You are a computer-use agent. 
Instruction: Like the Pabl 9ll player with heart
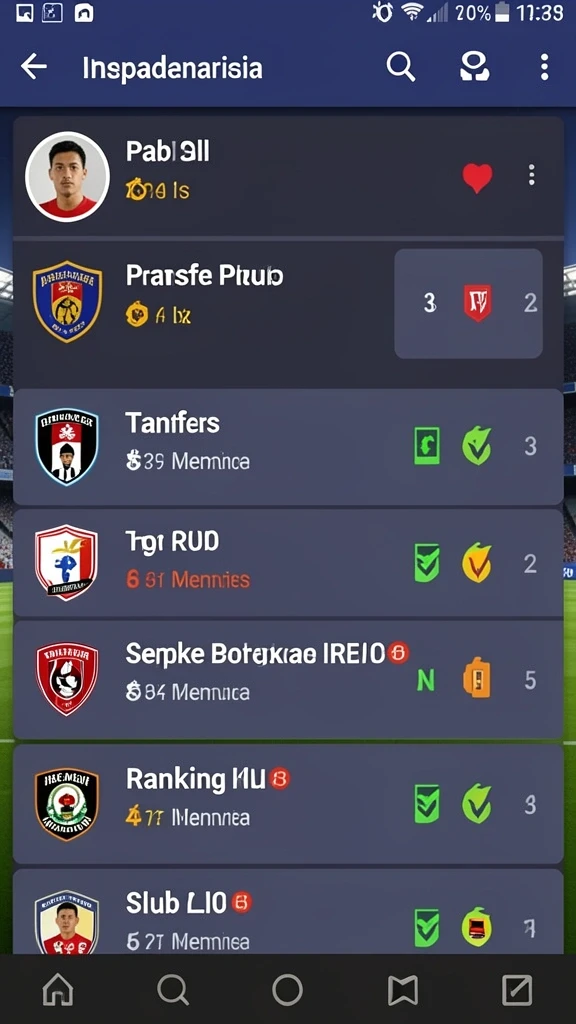(477, 177)
